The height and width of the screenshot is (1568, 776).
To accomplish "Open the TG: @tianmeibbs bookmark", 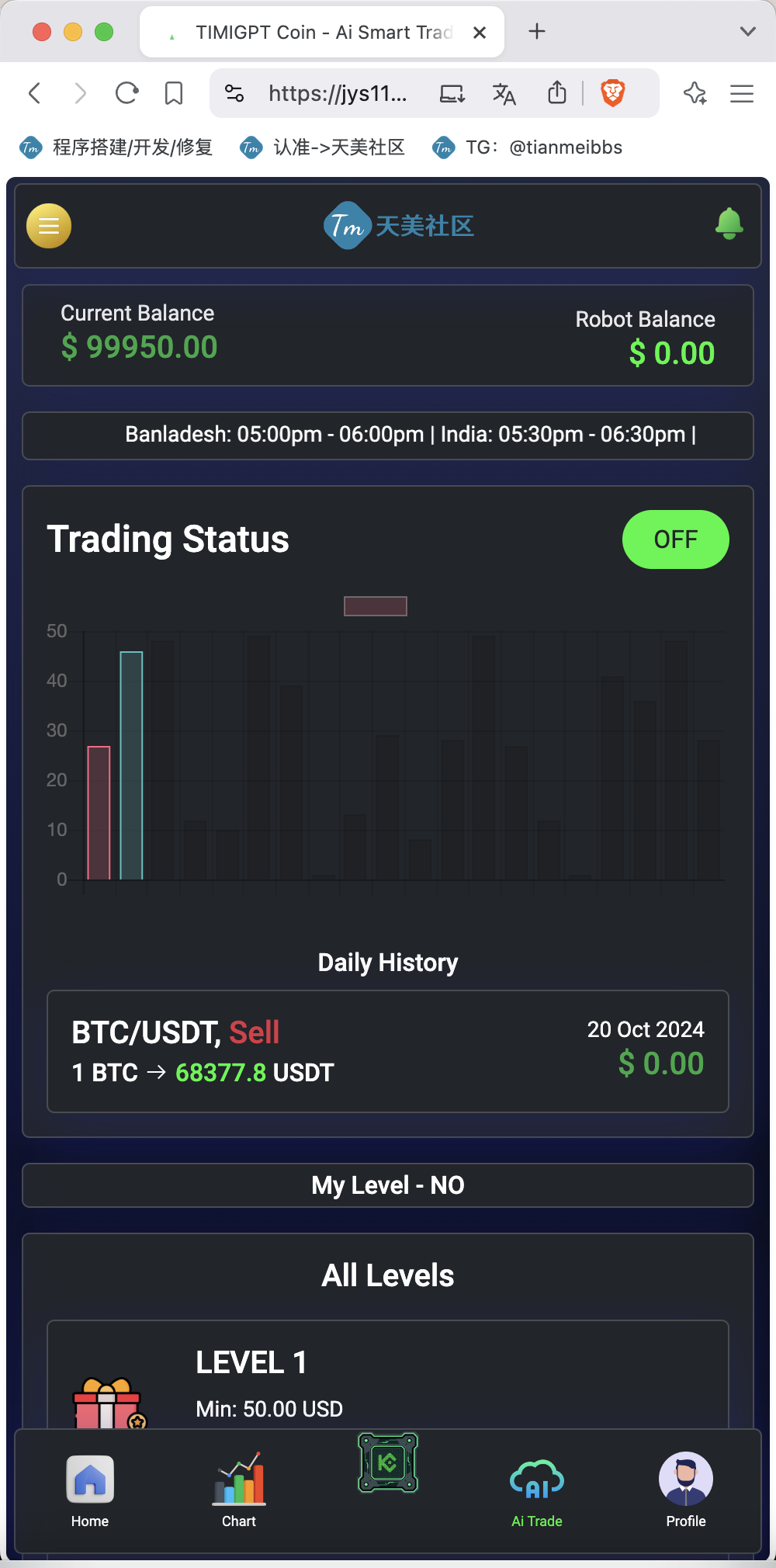I will pyautogui.click(x=528, y=147).
